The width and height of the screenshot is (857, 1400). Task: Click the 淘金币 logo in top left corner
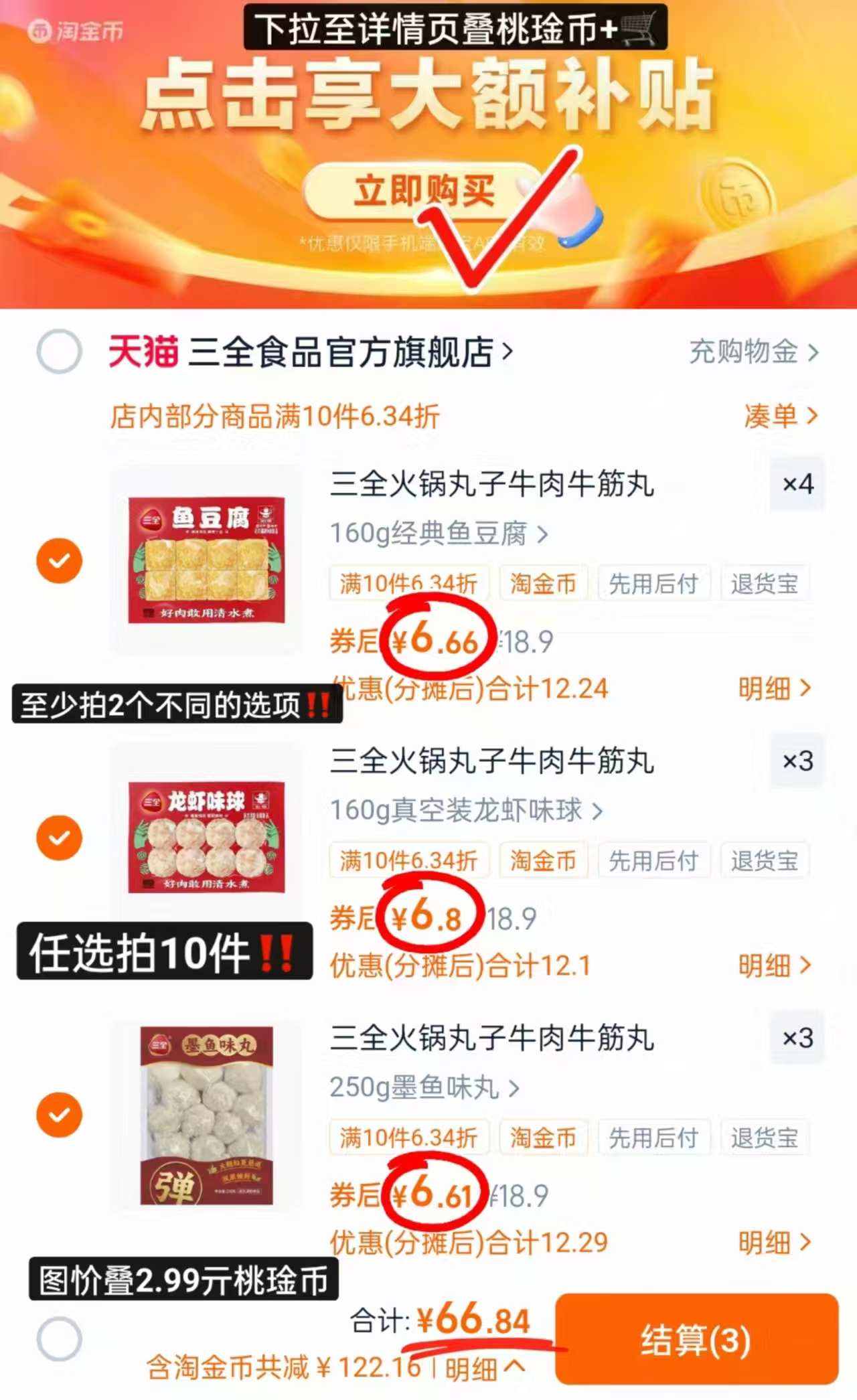click(x=77, y=30)
